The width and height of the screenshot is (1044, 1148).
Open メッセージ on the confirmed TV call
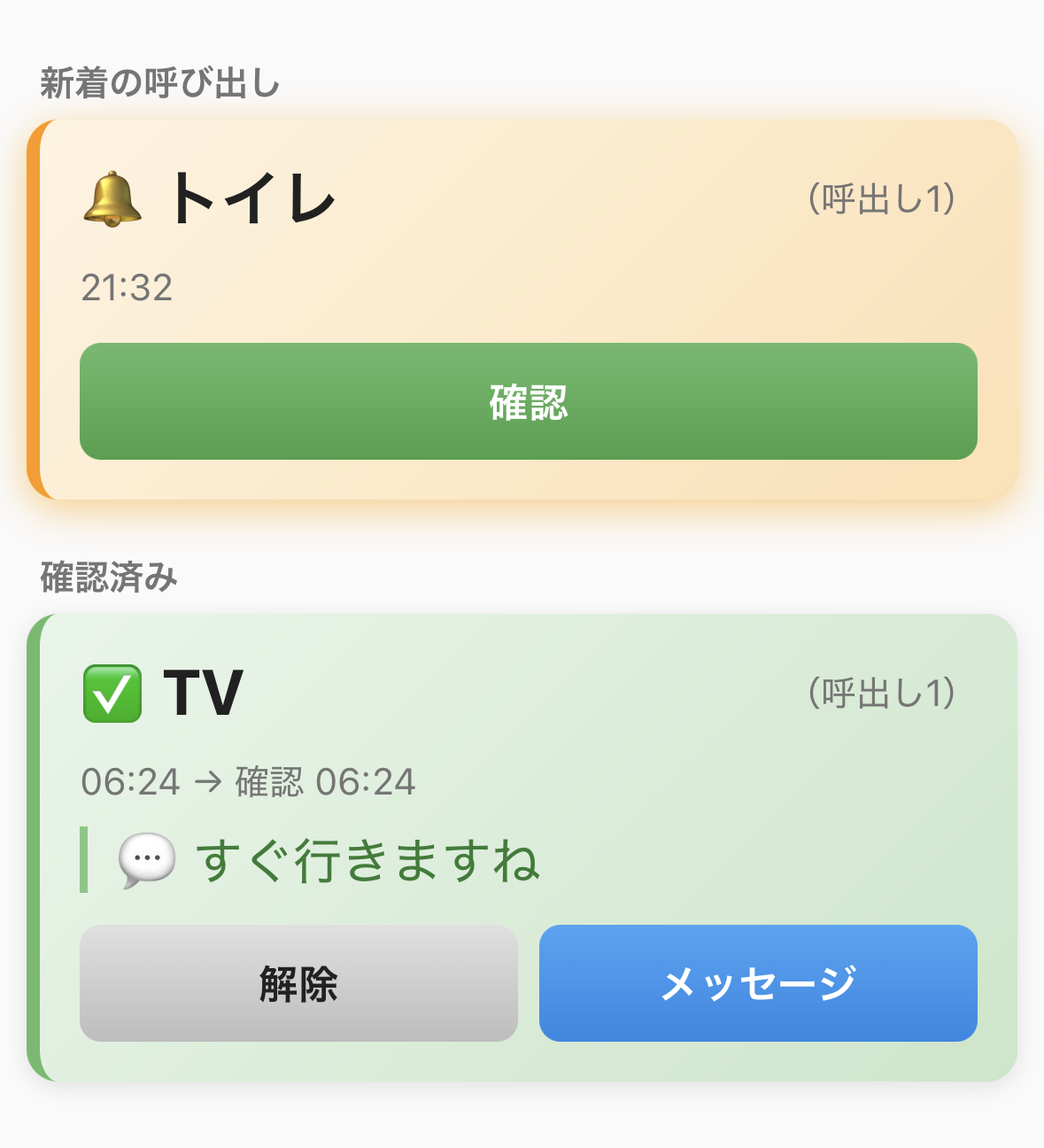(758, 981)
